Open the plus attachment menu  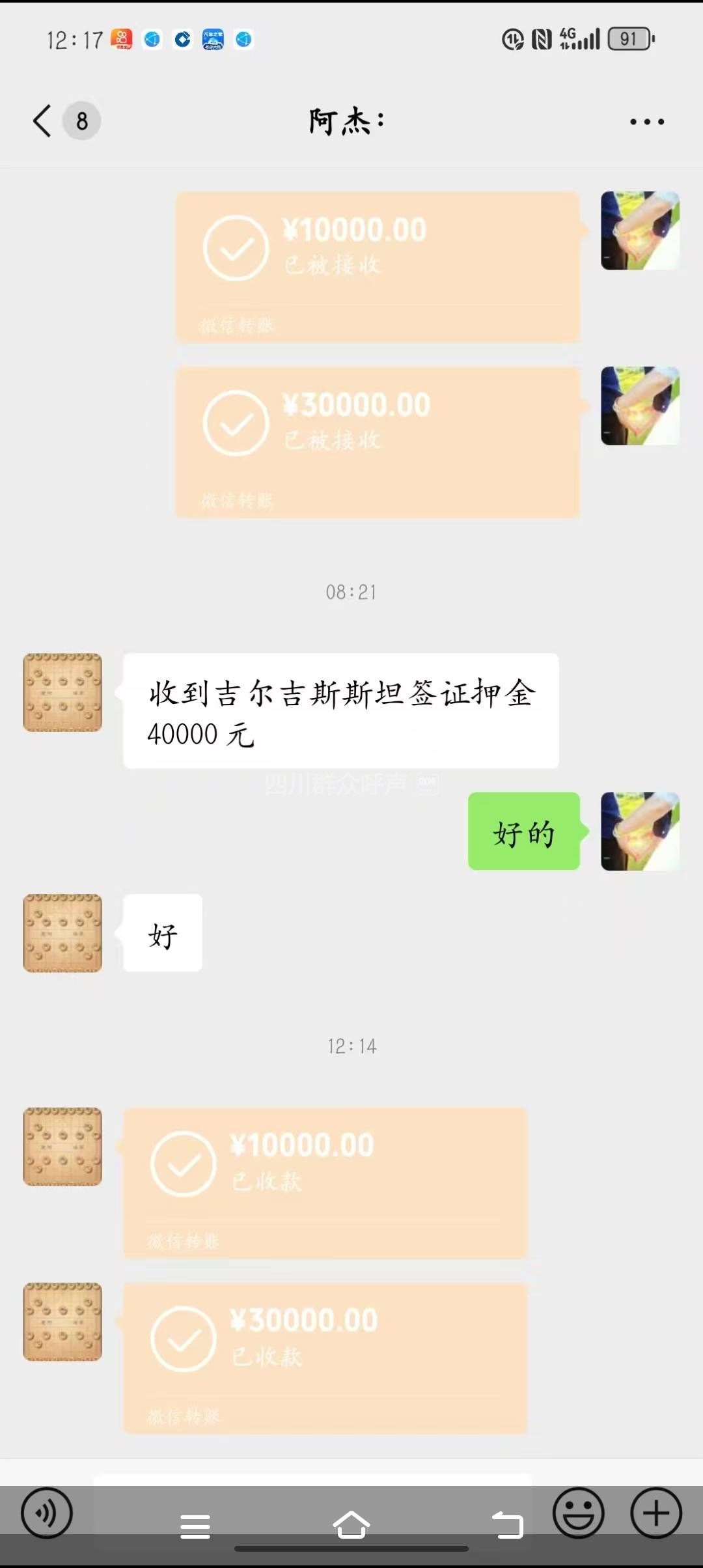tap(655, 1513)
